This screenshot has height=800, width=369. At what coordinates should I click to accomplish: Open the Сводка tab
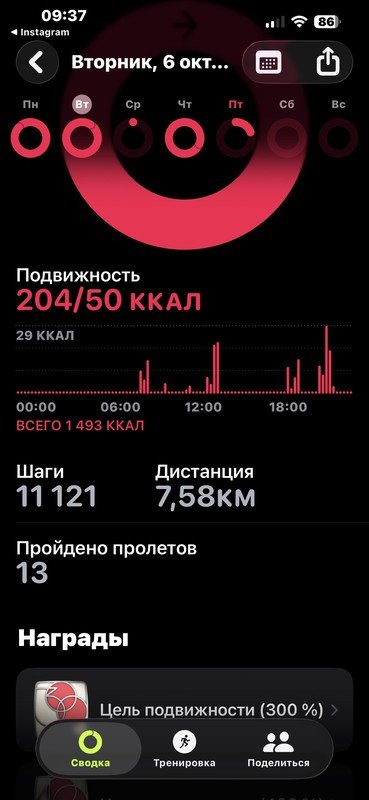click(x=90, y=749)
